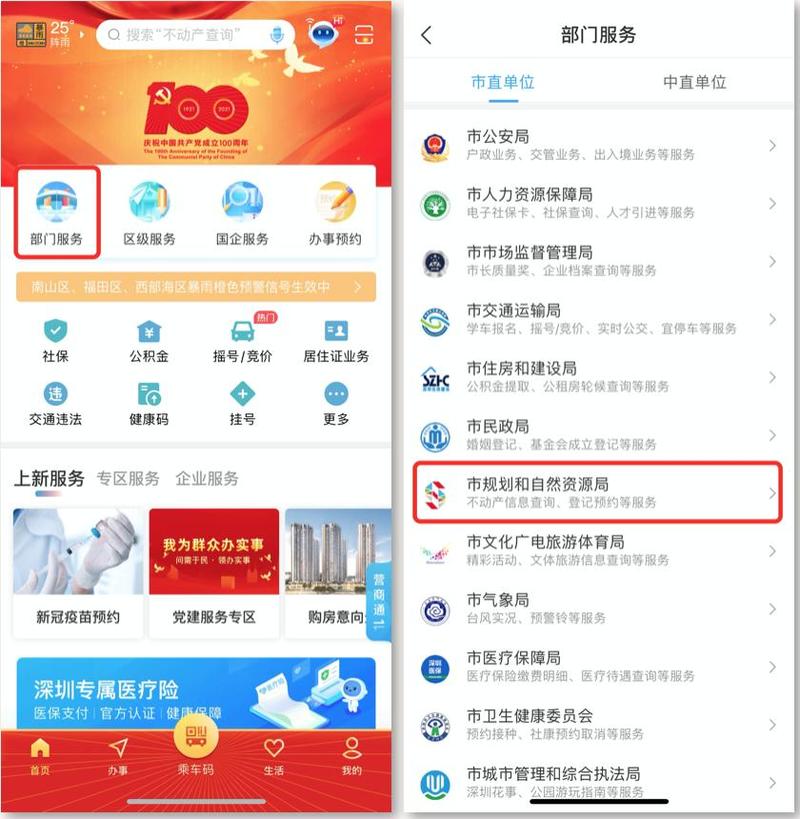Go back from 部门服务 page
Image resolution: width=800 pixels, height=819 pixels.
(x=426, y=35)
